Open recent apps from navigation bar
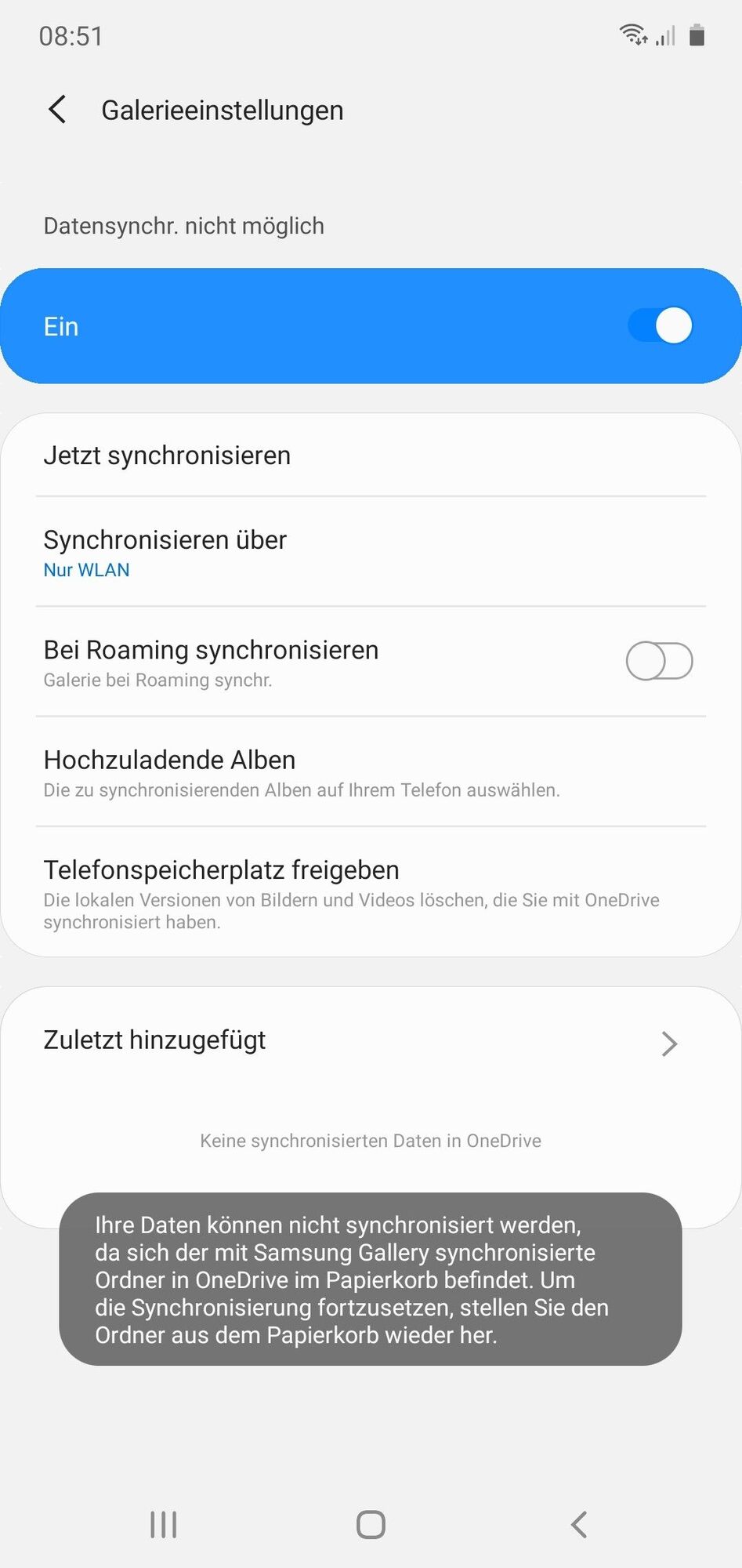The image size is (742, 1568). [164, 1525]
